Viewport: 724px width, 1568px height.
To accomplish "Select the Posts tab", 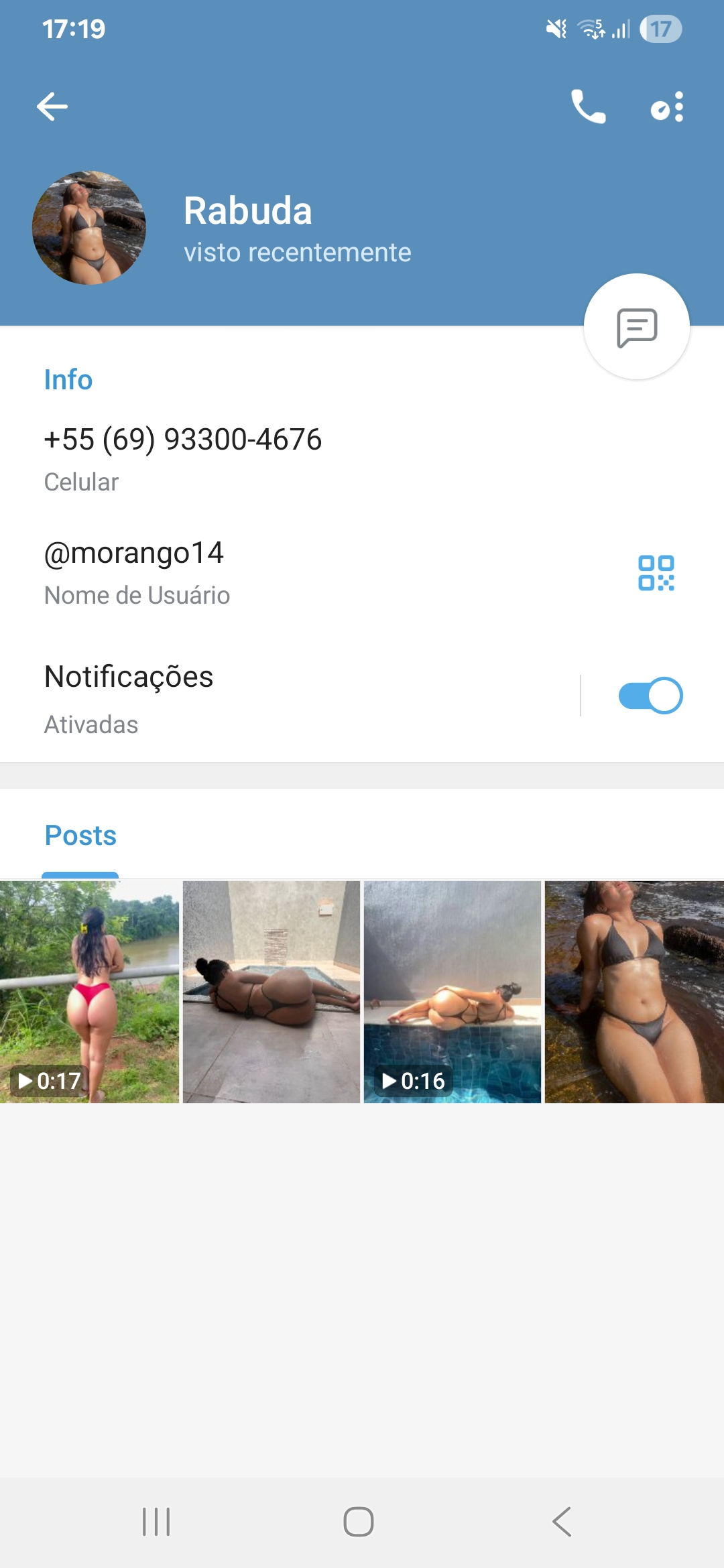I will pyautogui.click(x=80, y=836).
